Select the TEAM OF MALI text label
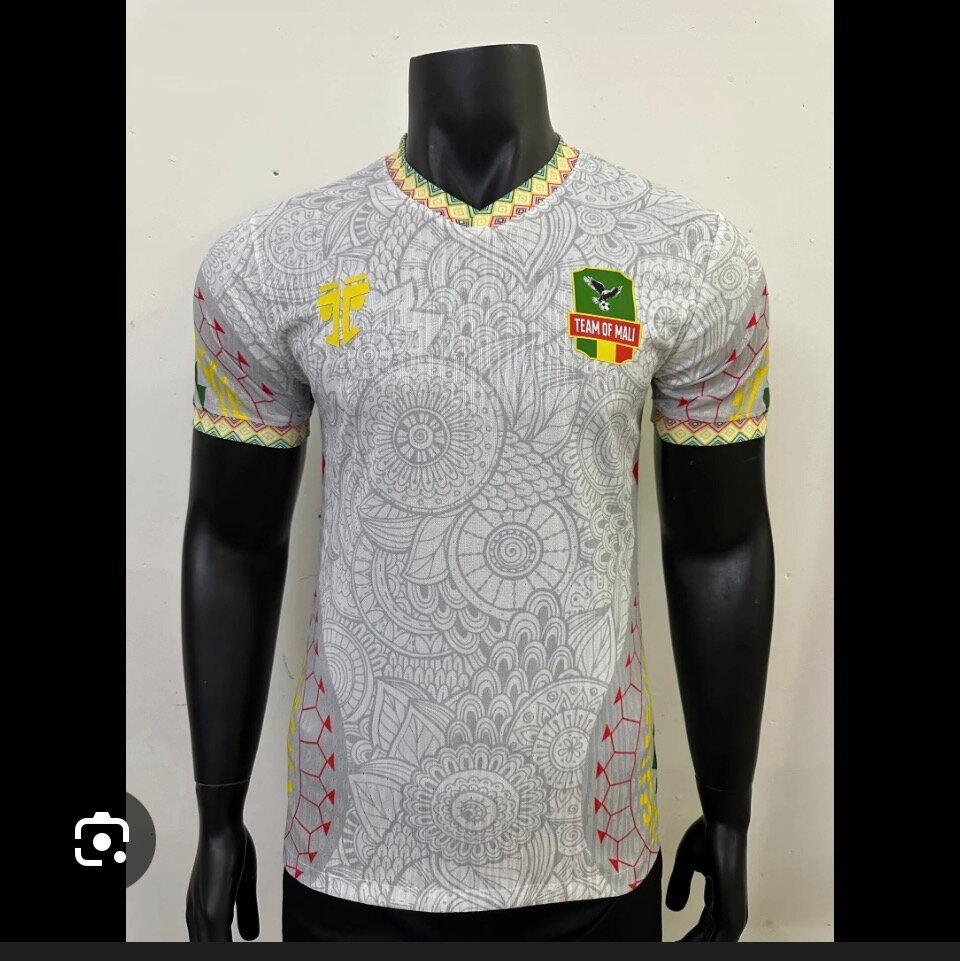 605,330
